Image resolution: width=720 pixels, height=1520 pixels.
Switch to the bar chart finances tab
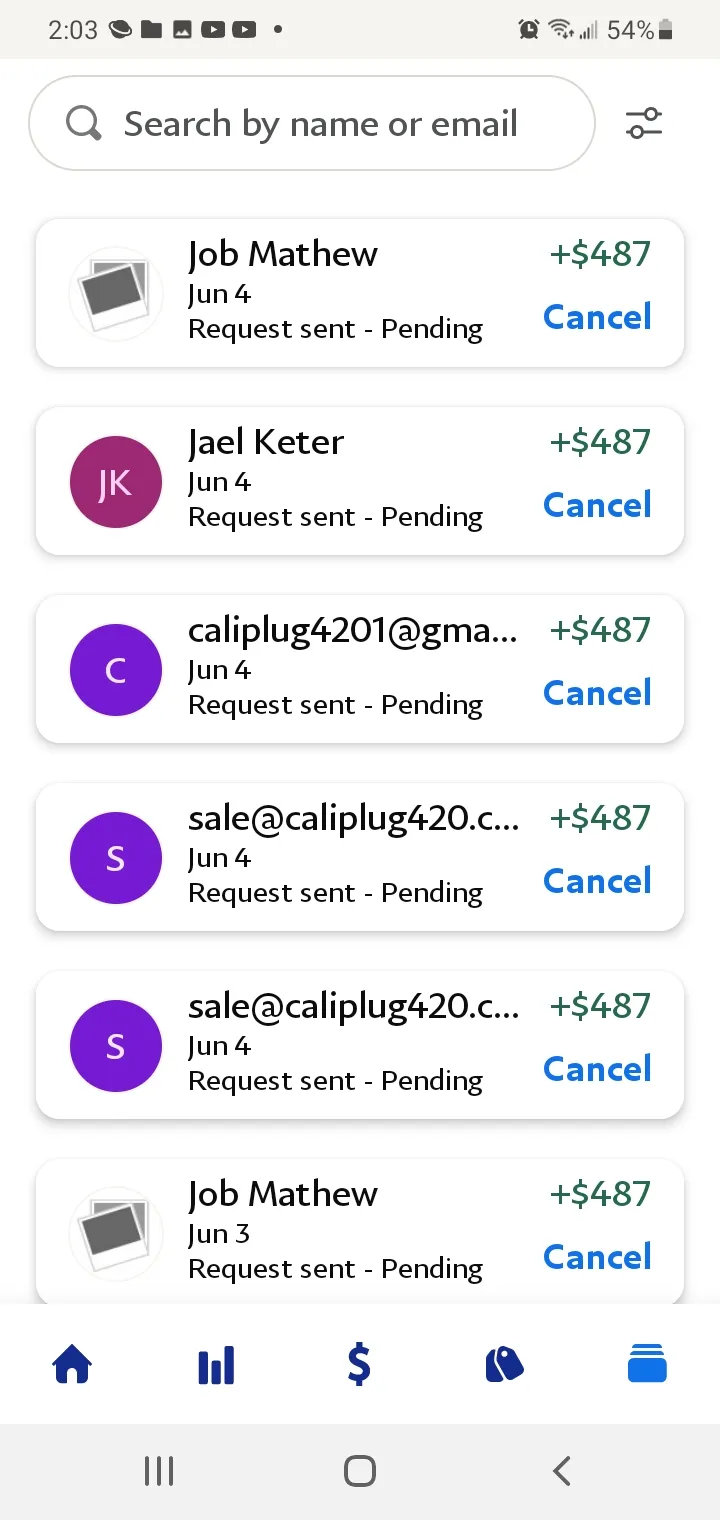[x=216, y=1364]
